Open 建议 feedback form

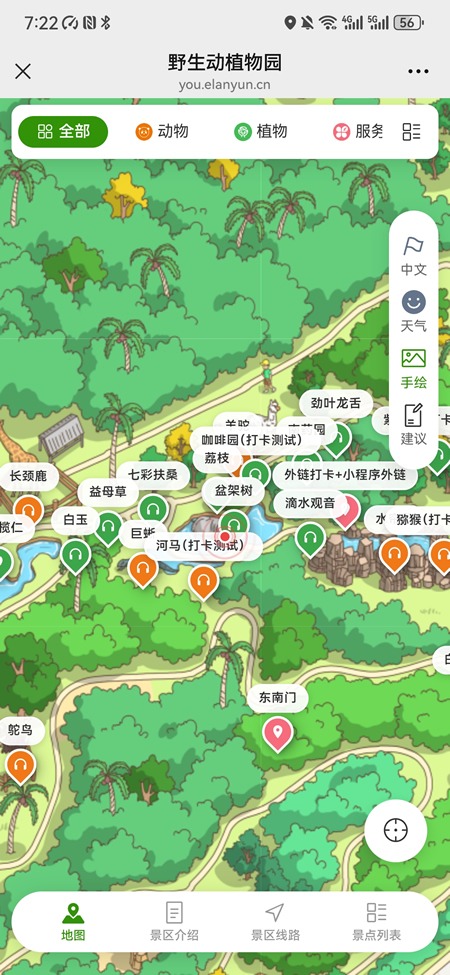tap(413, 425)
